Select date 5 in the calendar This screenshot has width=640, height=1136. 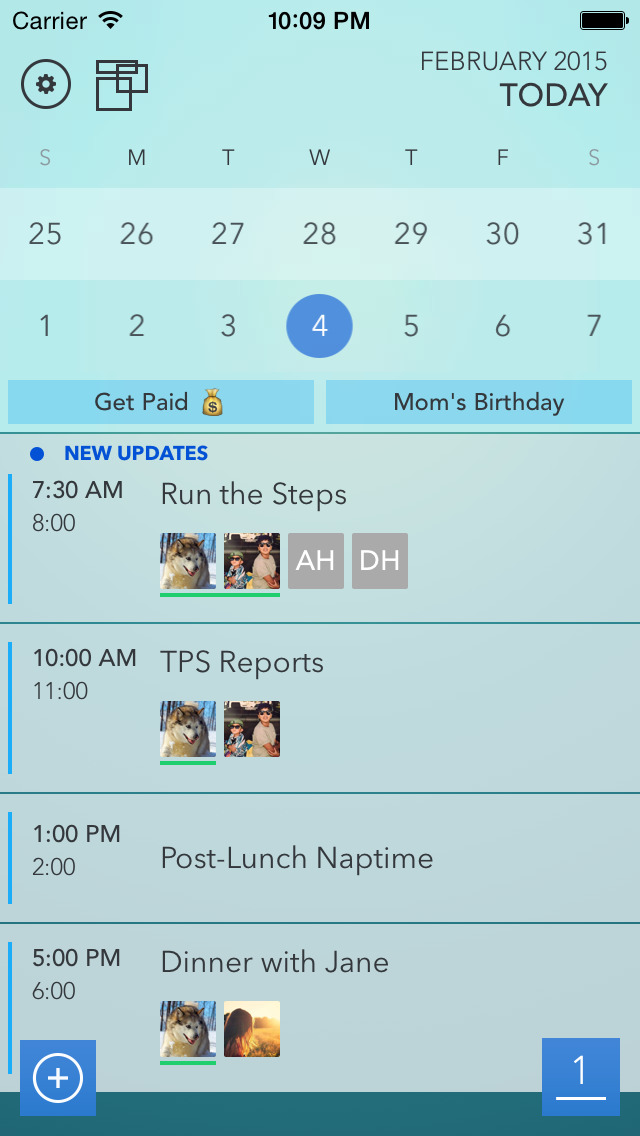(x=411, y=326)
